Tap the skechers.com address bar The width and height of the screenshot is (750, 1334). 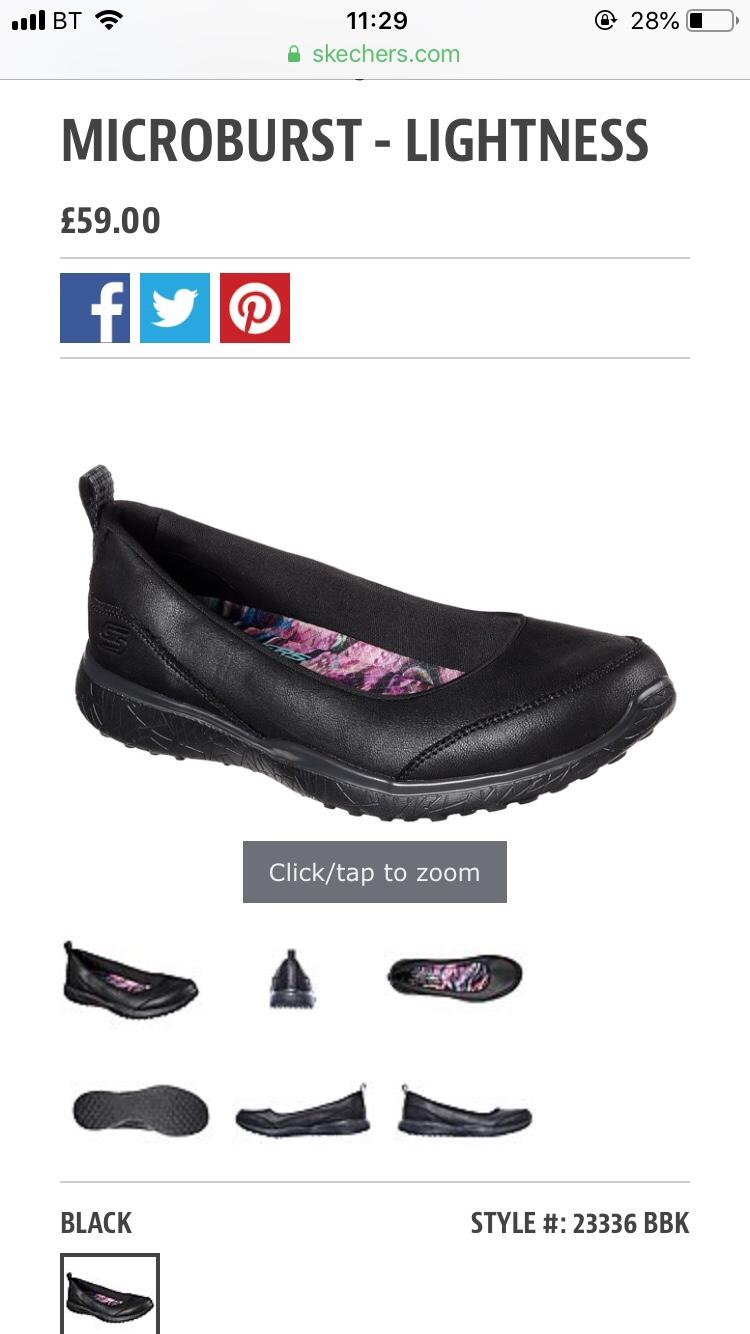[x=375, y=54]
